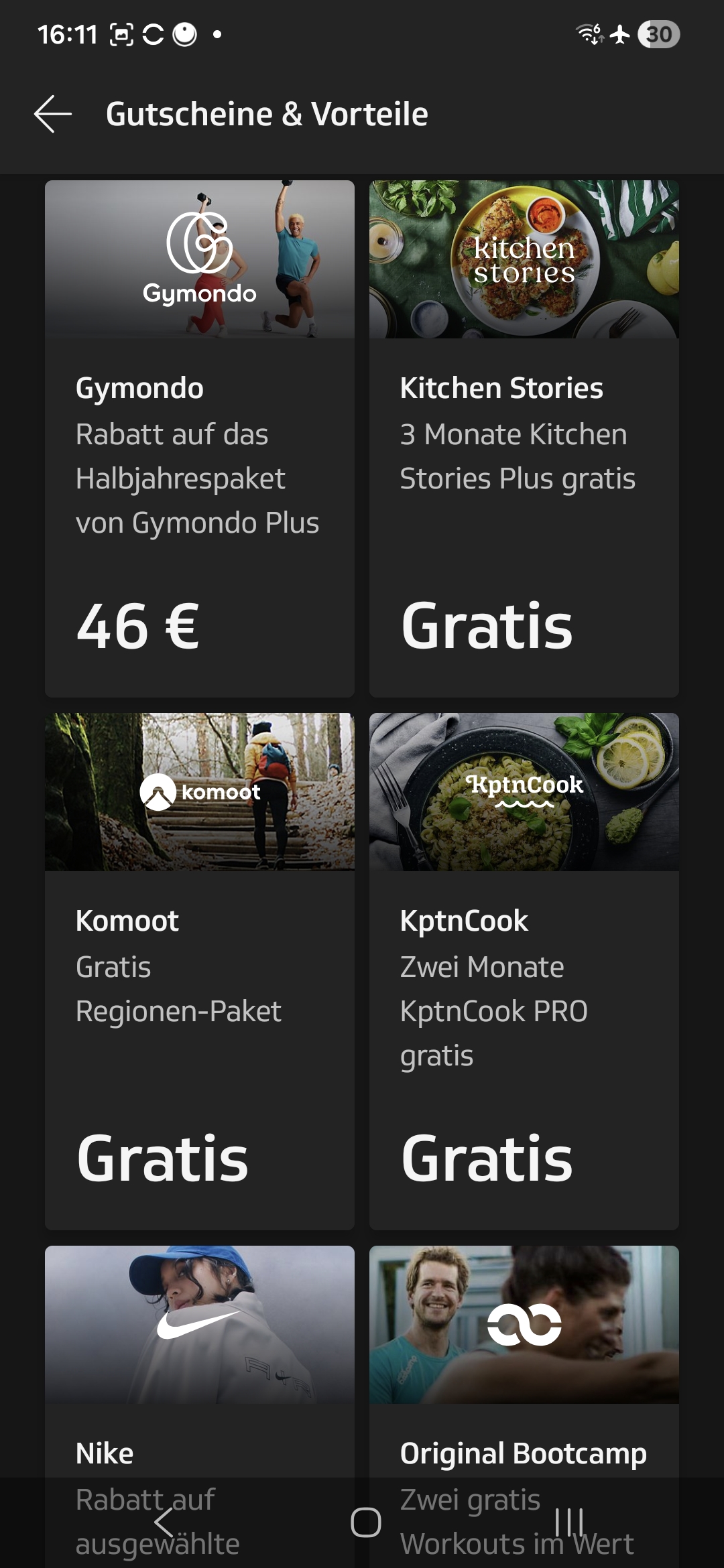Open the Gymondo discount card
724x1568 pixels.
(199, 439)
